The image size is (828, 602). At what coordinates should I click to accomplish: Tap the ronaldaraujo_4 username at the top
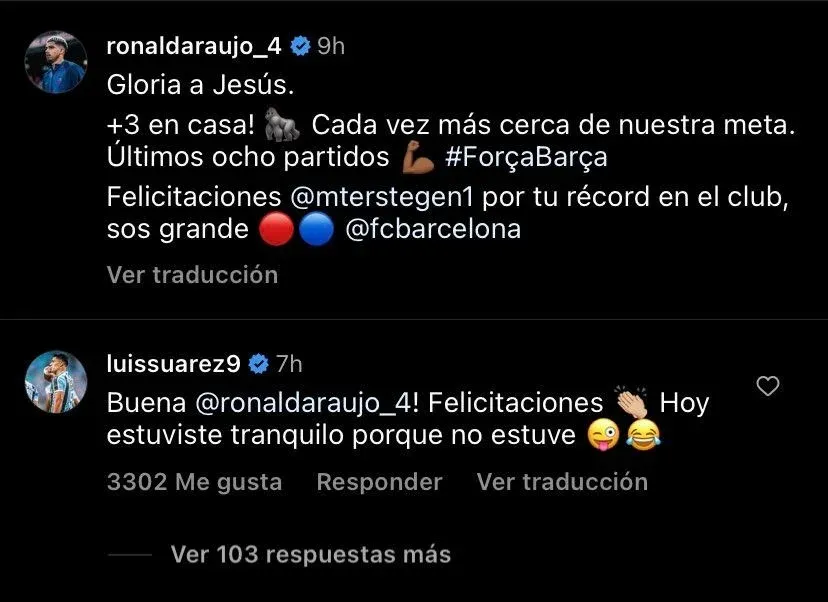(x=195, y=46)
